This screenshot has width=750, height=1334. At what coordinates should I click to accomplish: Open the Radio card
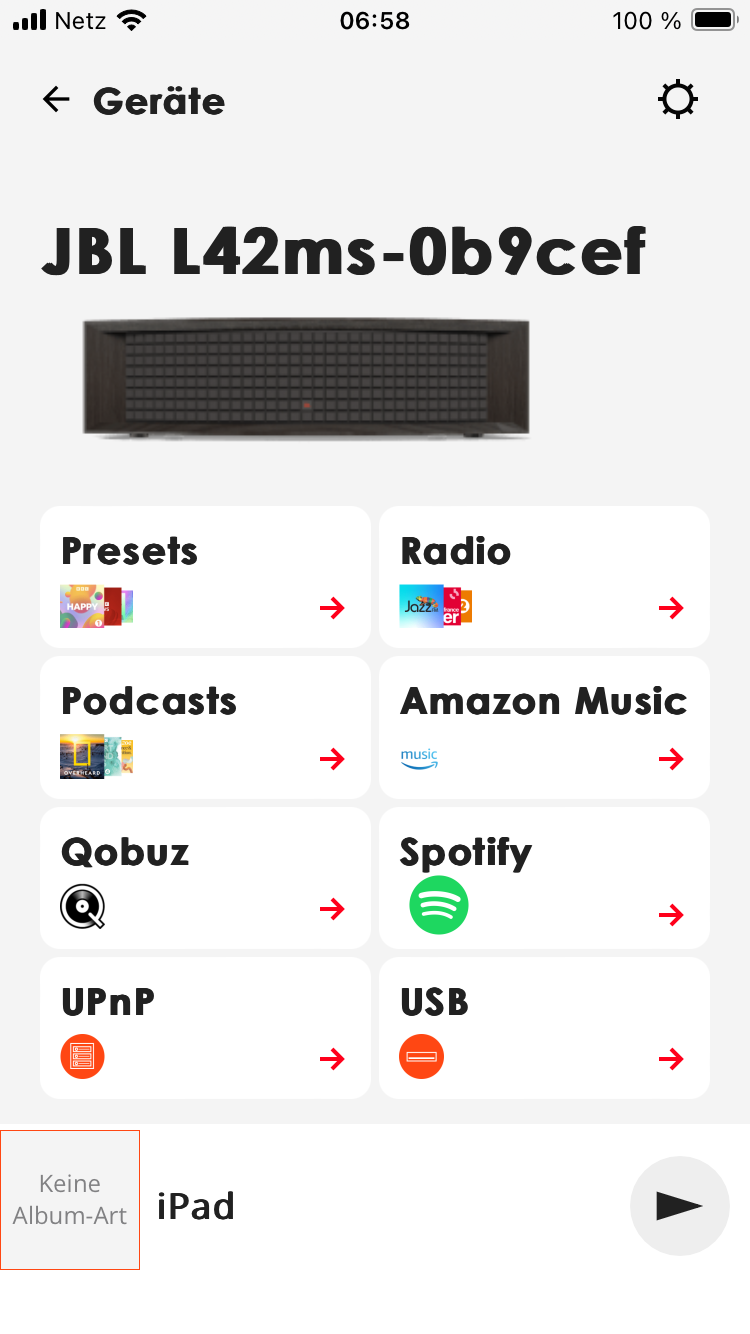pyautogui.click(x=544, y=577)
